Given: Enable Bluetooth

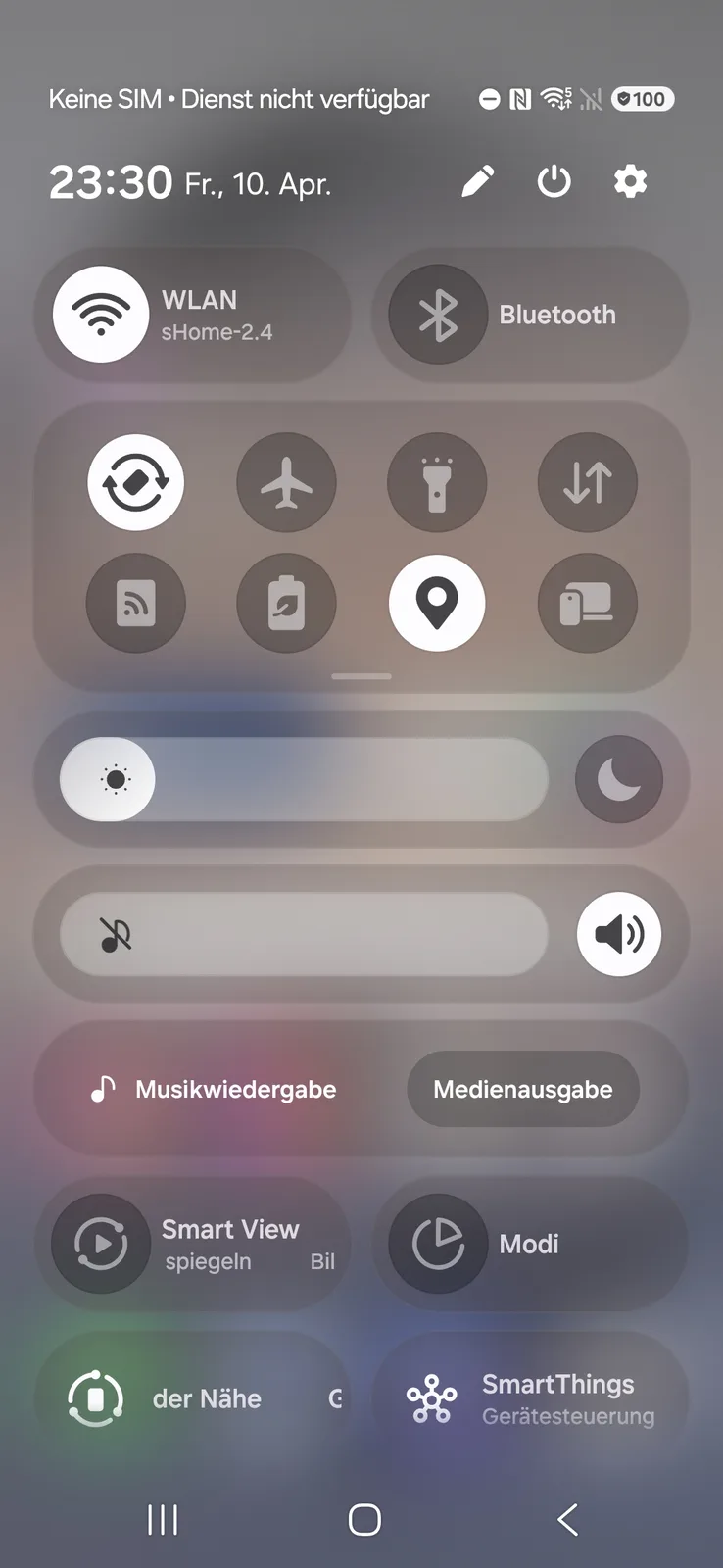Looking at the screenshot, I should click(x=438, y=315).
